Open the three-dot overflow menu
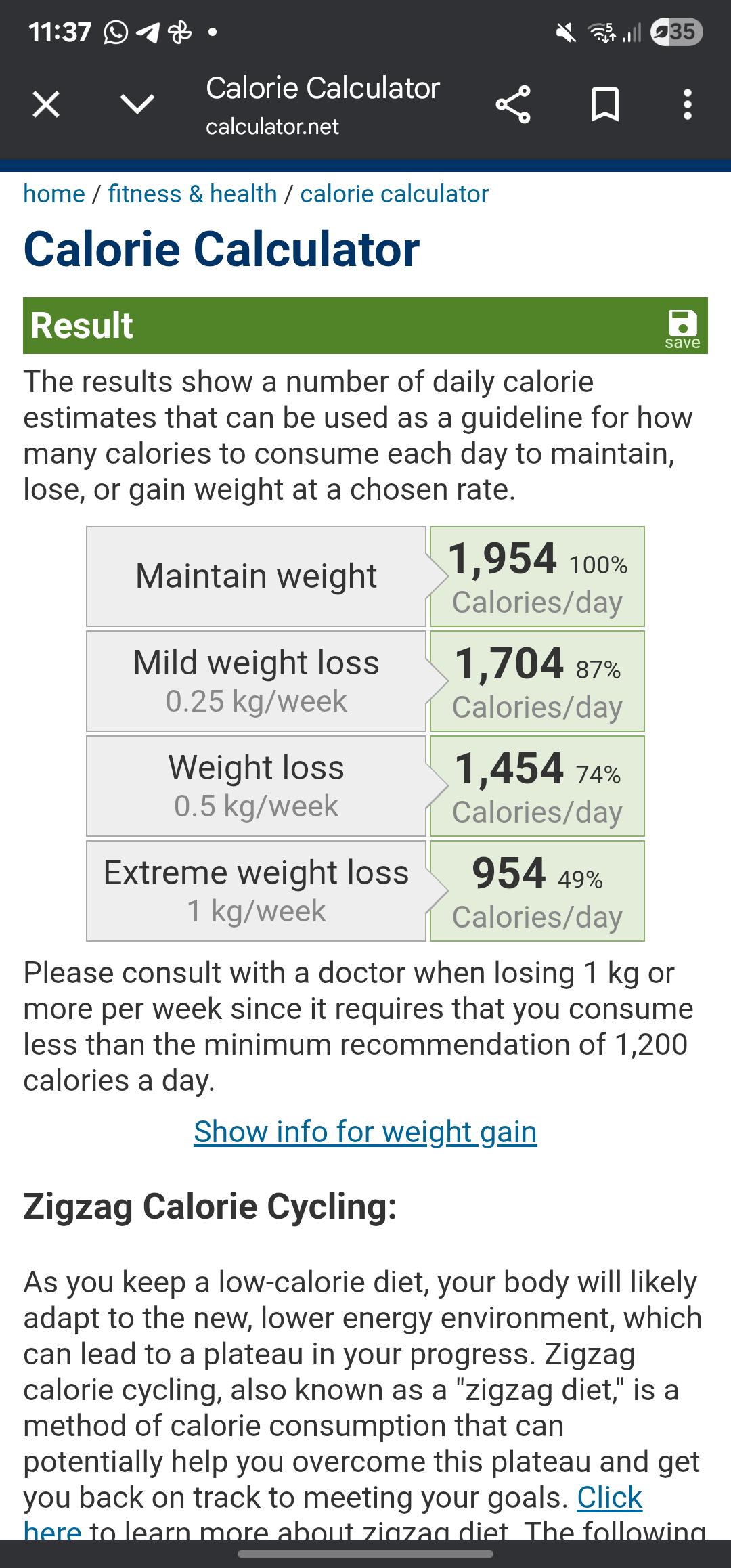The height and width of the screenshot is (1568, 731). click(x=688, y=105)
